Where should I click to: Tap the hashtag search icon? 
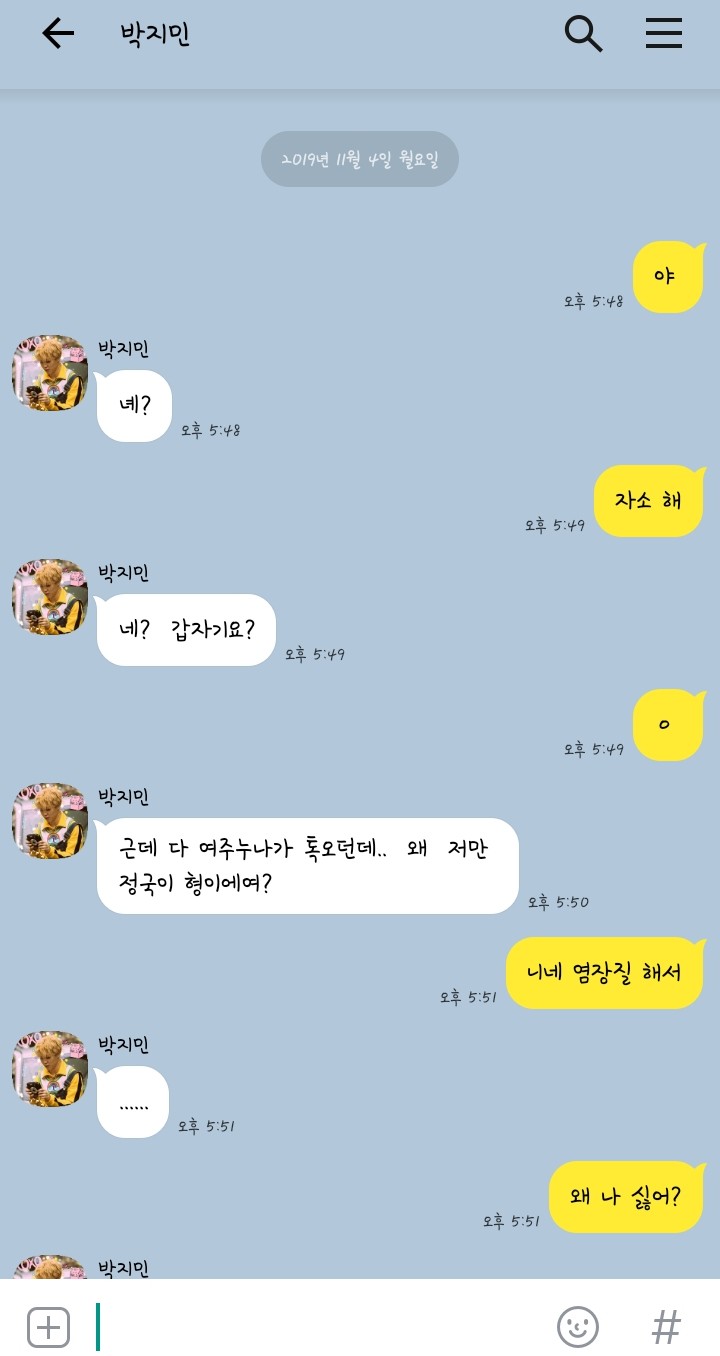[666, 1328]
